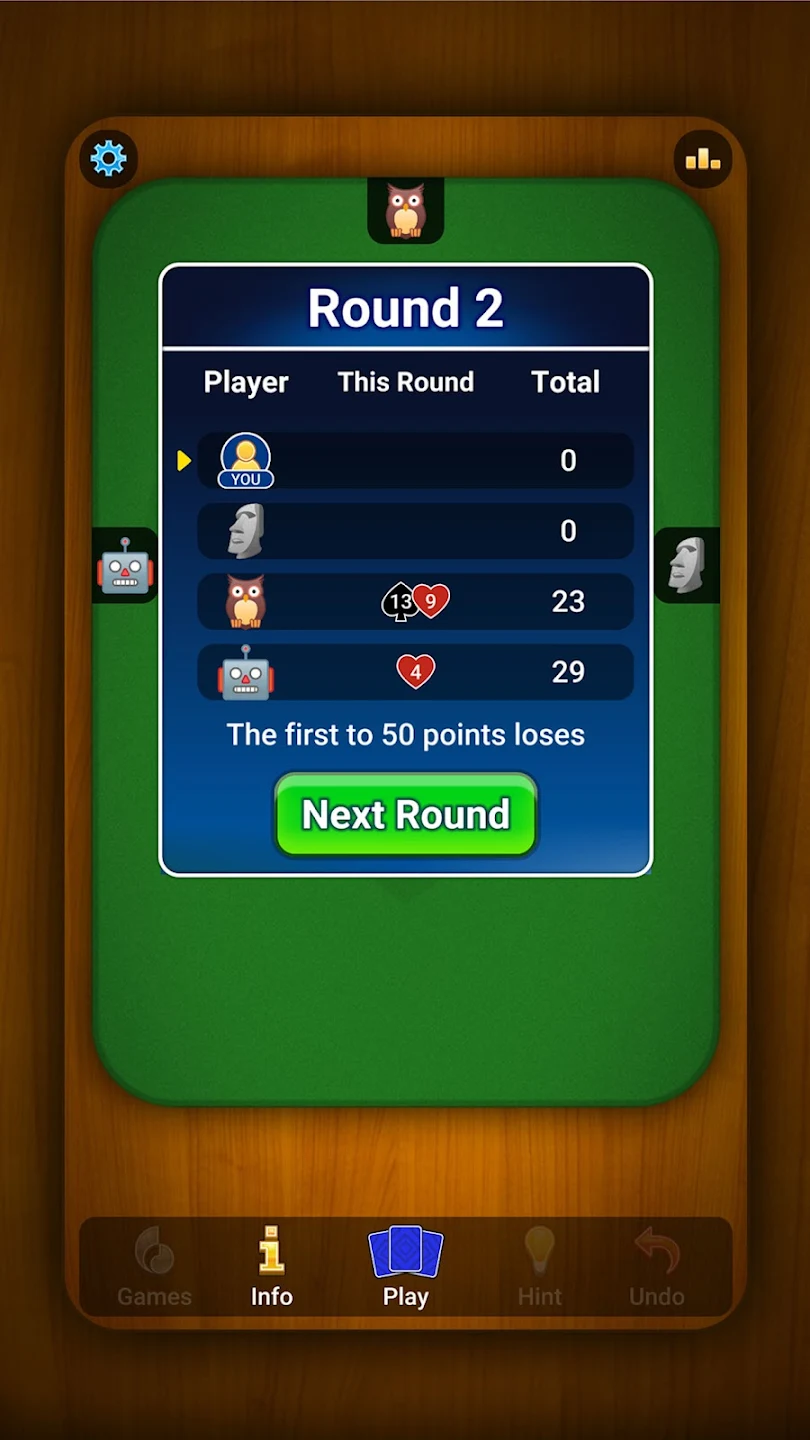
Task: Request a Hint
Action: tap(540, 1266)
